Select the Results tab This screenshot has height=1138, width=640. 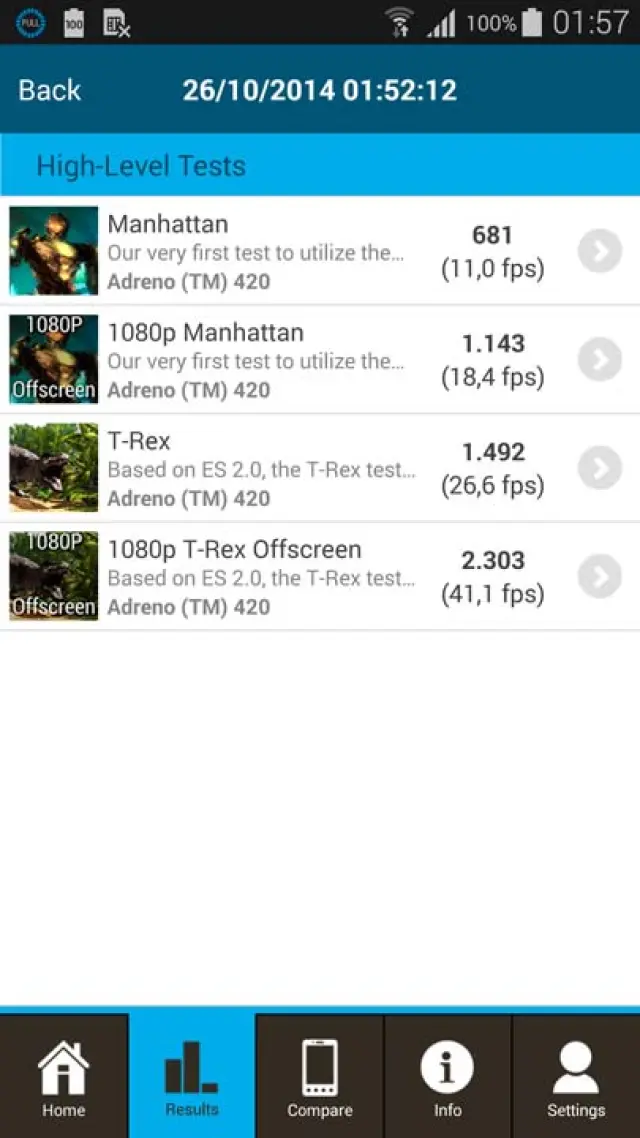tap(192, 1077)
